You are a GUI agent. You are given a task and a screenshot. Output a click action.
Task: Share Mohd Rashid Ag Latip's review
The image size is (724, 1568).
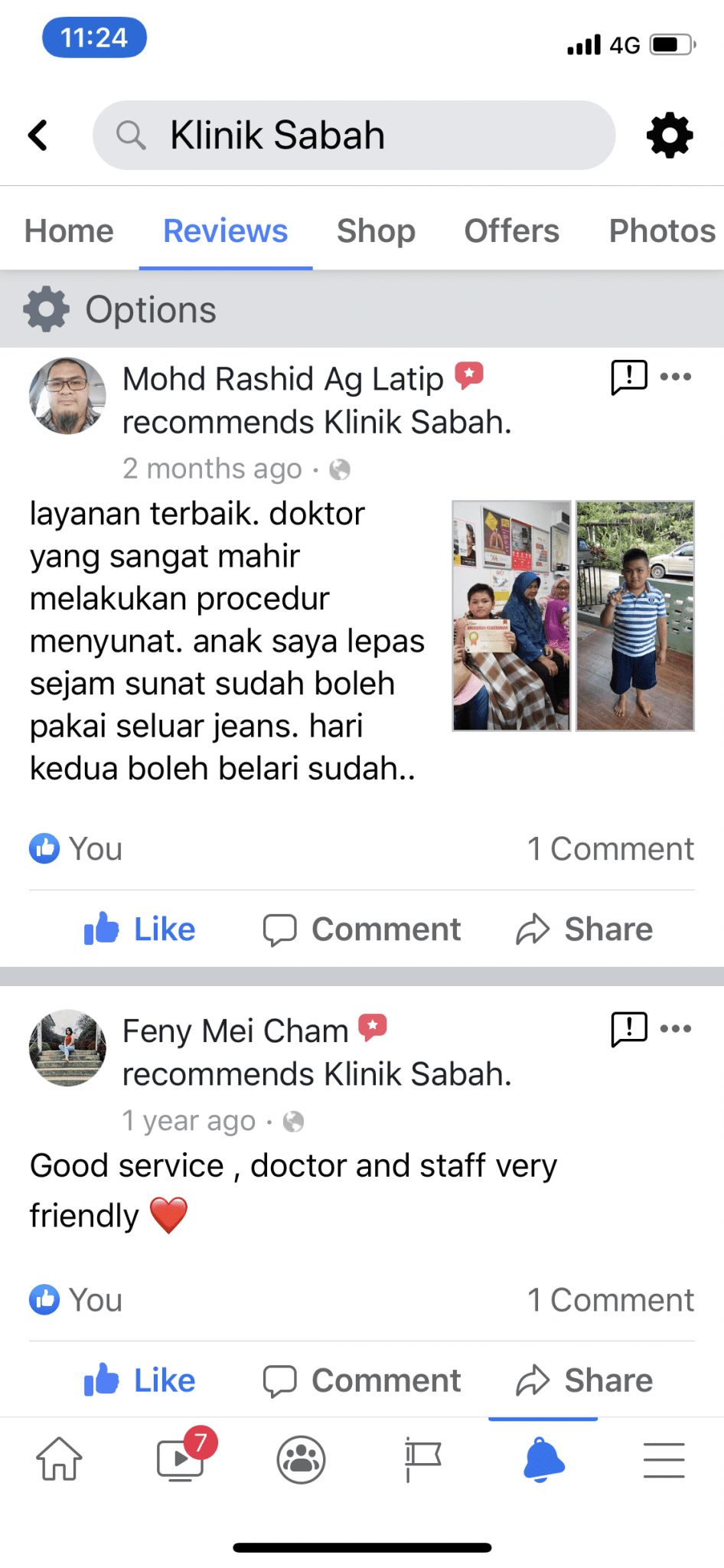point(585,929)
